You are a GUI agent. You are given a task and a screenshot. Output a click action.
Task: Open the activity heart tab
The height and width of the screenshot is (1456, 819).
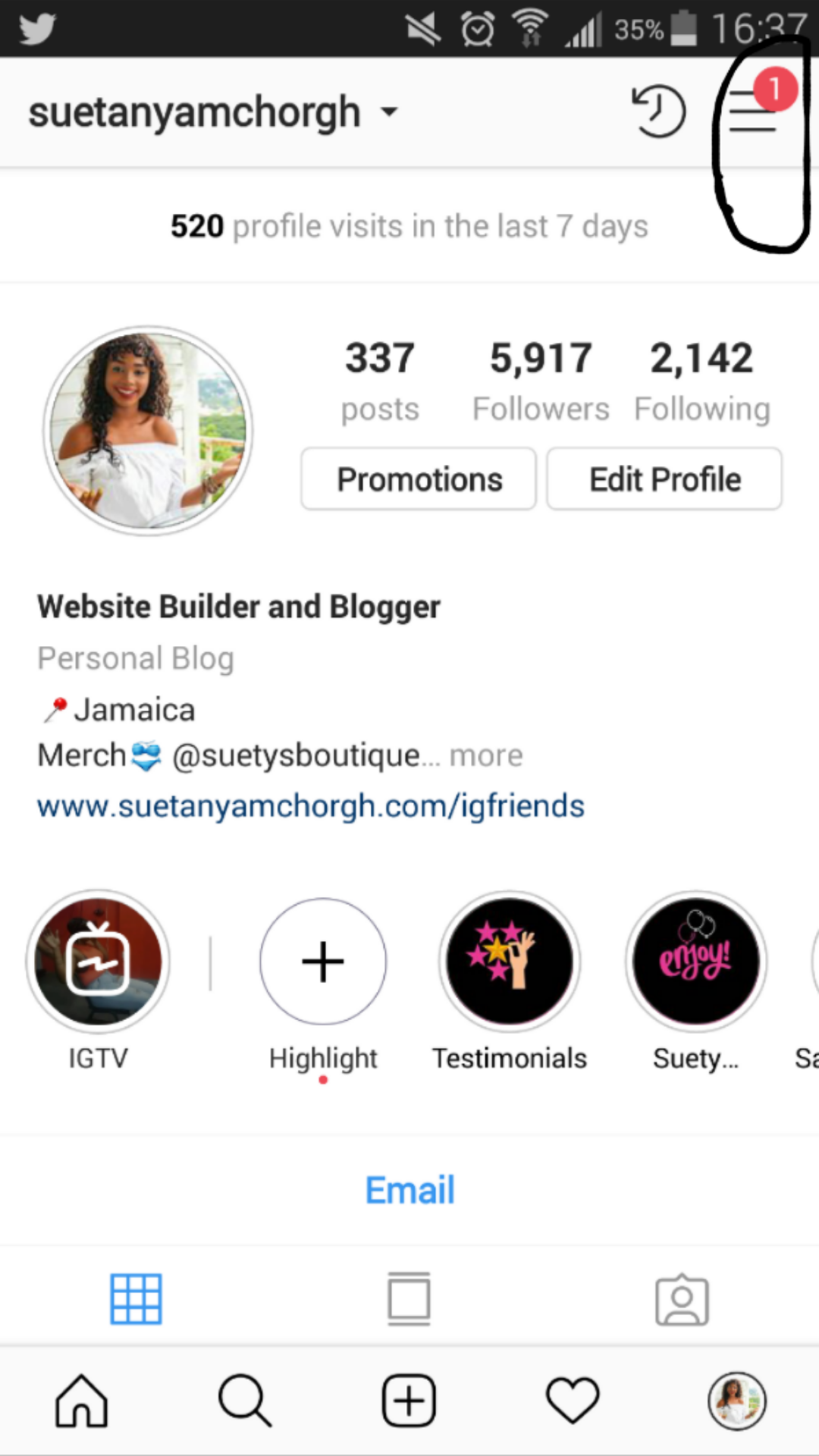tap(573, 1400)
